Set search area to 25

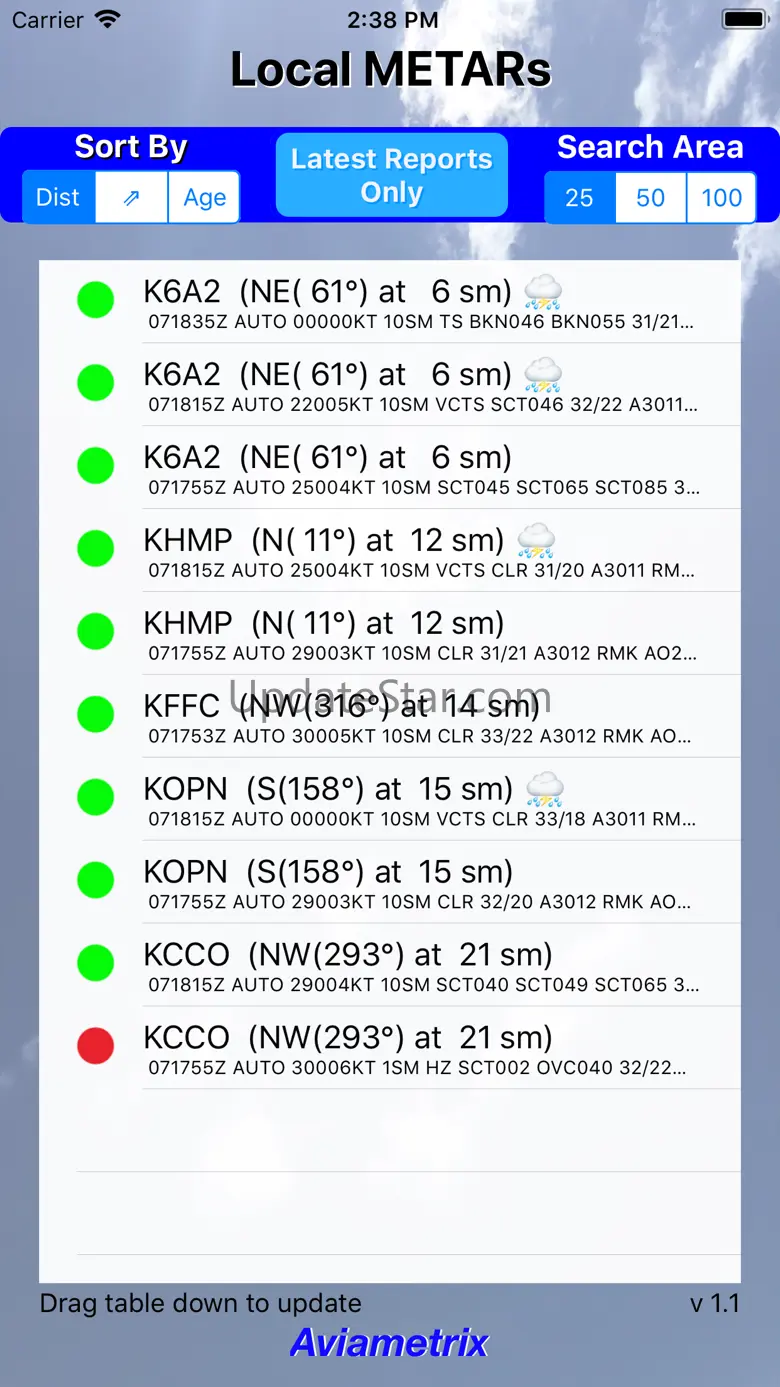pos(579,198)
